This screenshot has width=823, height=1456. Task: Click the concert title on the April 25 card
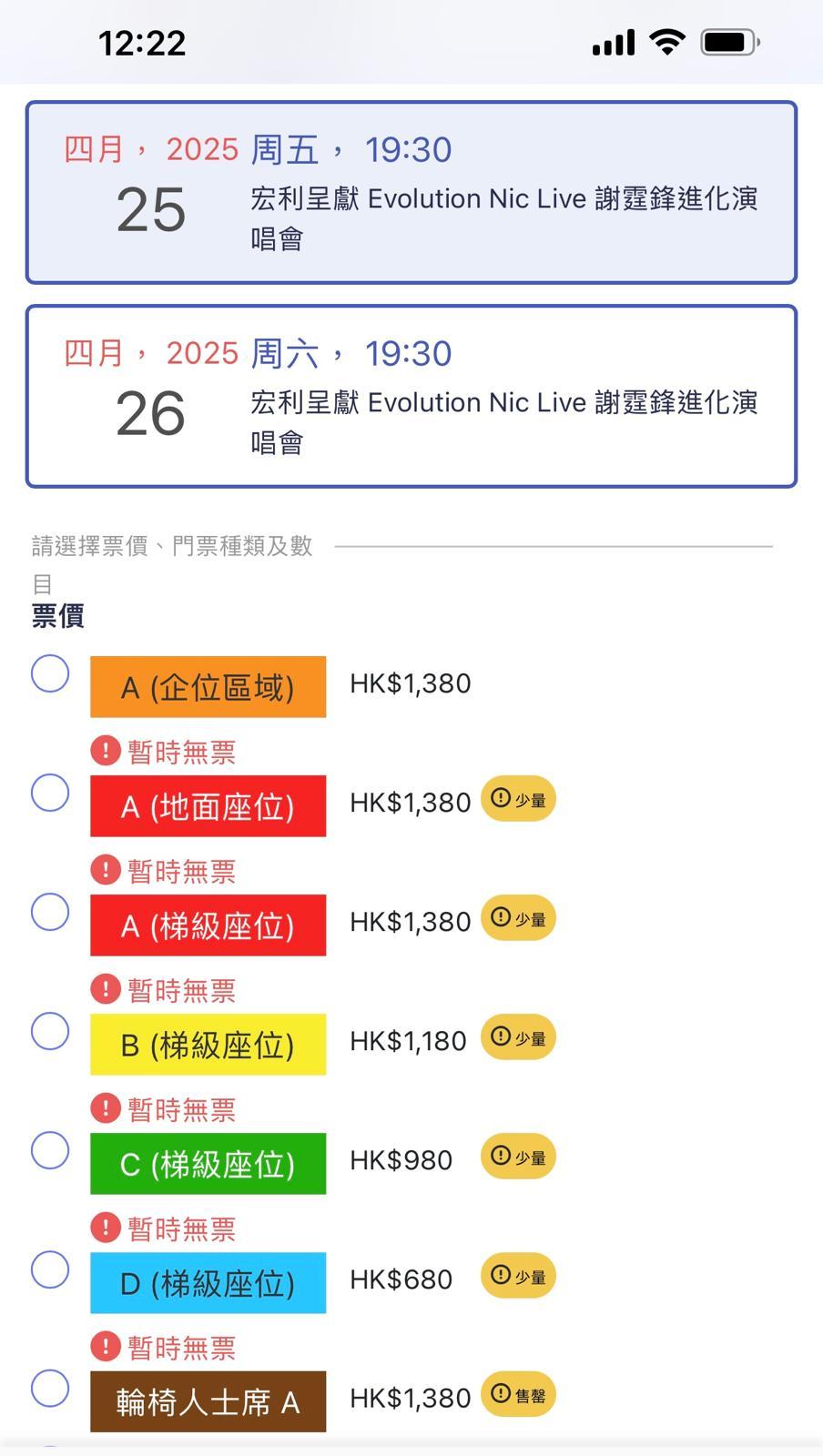505,219
